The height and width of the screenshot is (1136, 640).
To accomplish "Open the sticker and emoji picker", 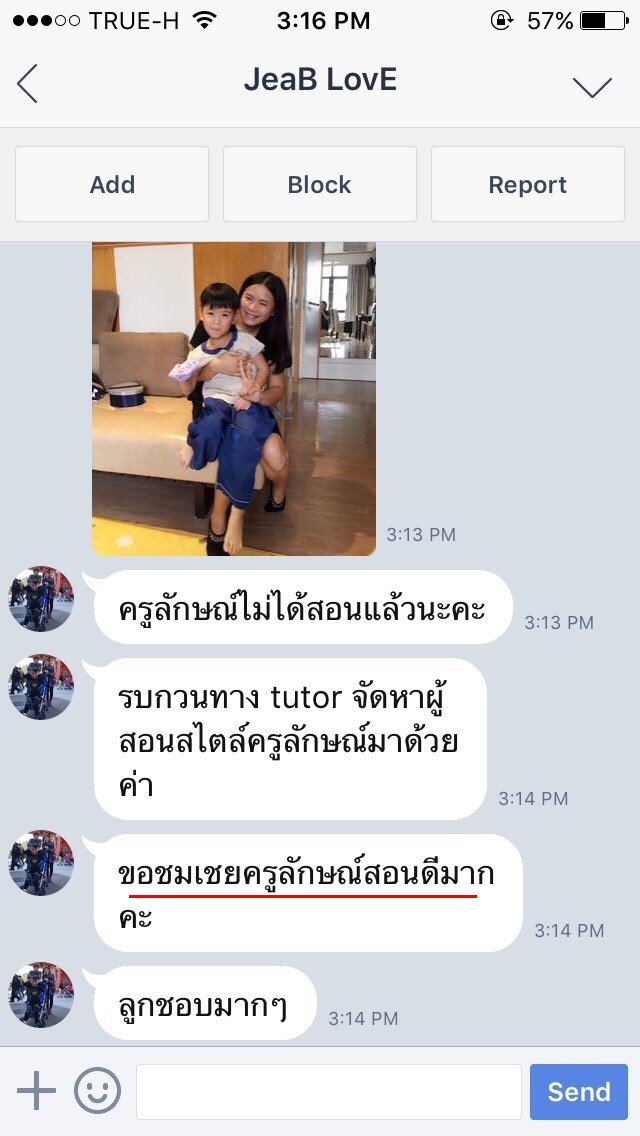I will point(97,1090).
